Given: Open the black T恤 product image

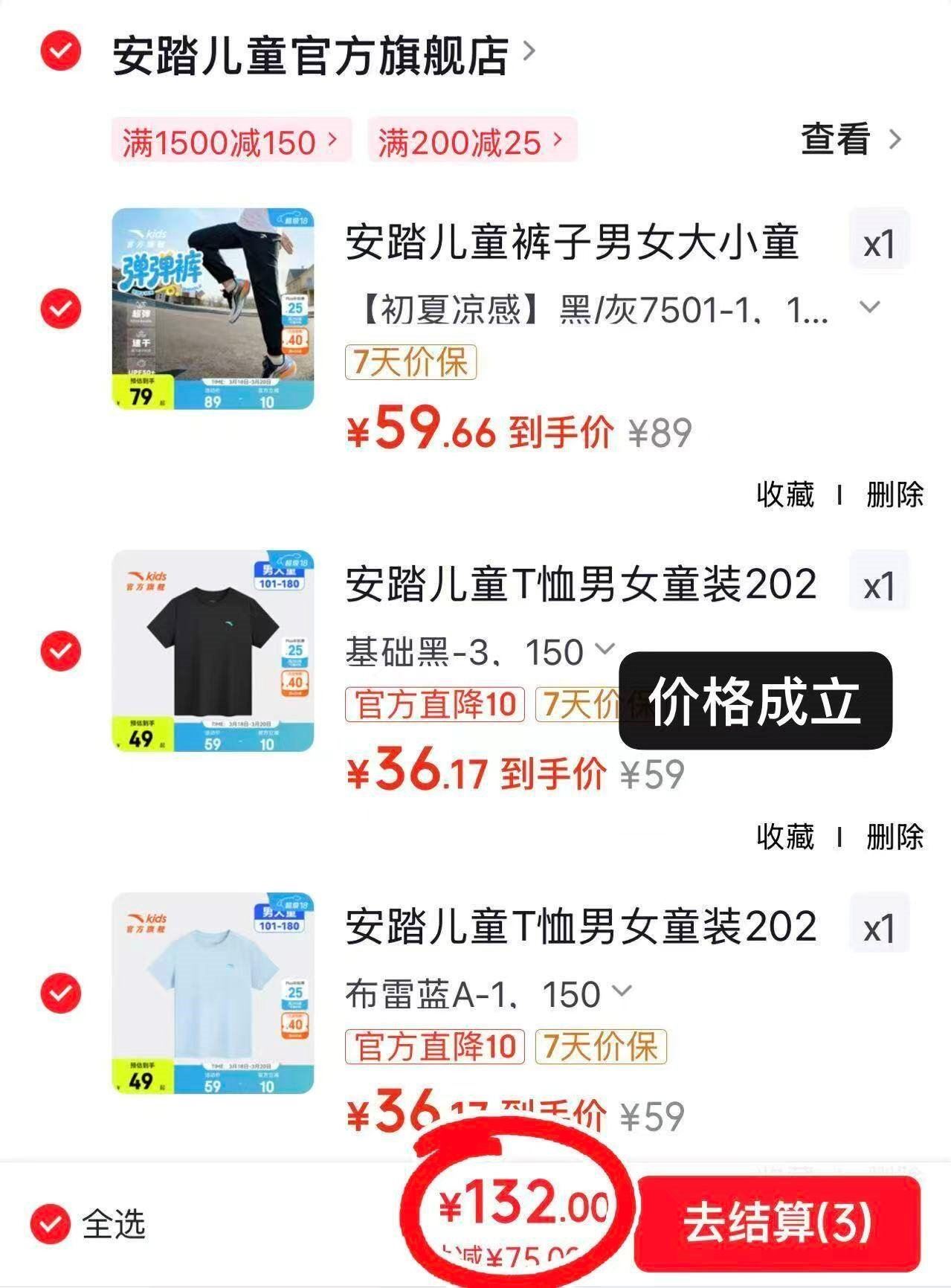Looking at the screenshot, I should pyautogui.click(x=213, y=651).
